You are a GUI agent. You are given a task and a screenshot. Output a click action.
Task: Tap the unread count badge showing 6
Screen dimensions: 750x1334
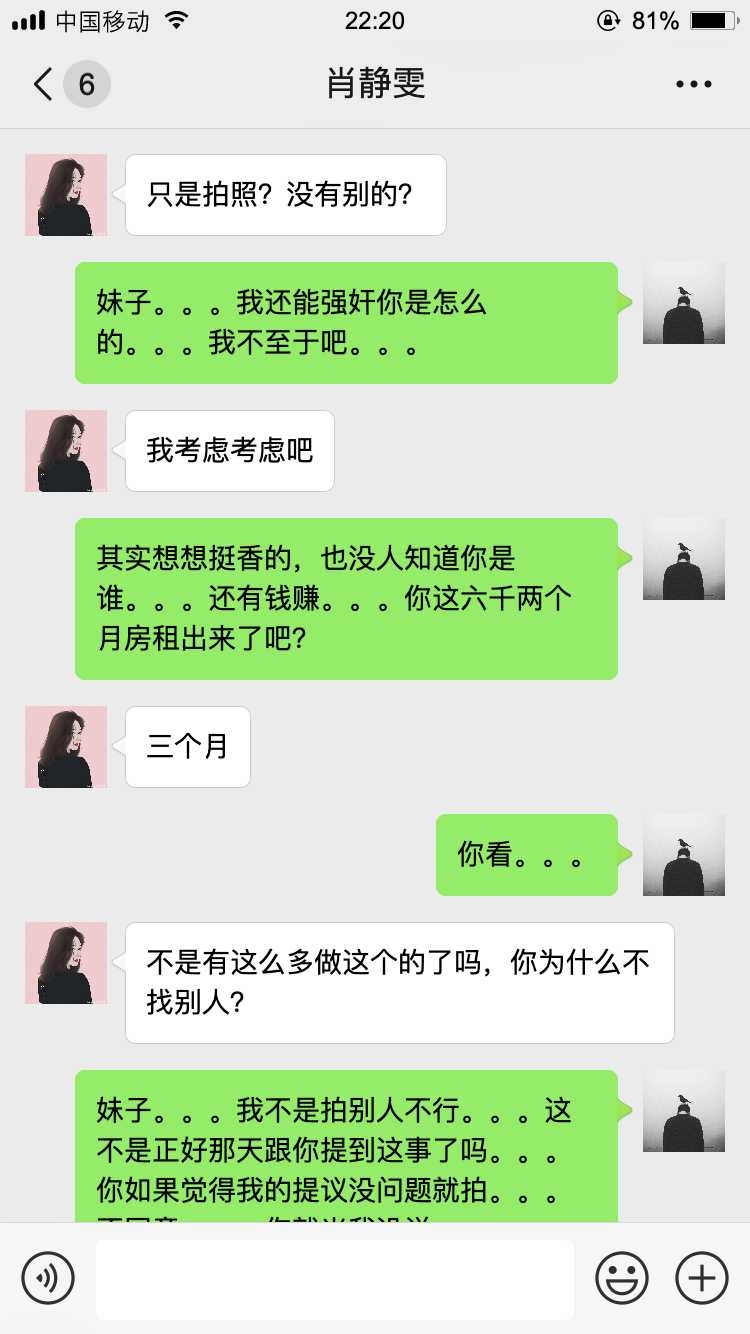85,84
